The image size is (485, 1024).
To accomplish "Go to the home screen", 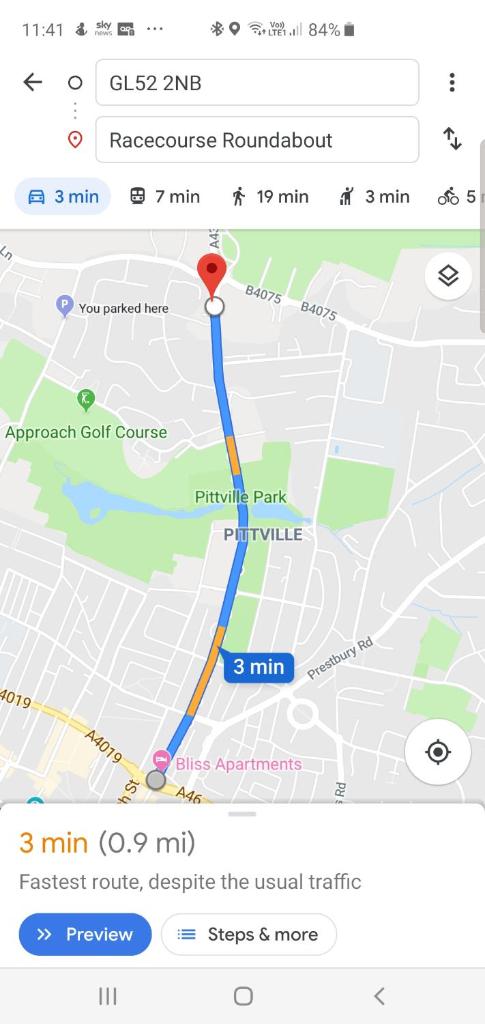I will click(x=243, y=996).
